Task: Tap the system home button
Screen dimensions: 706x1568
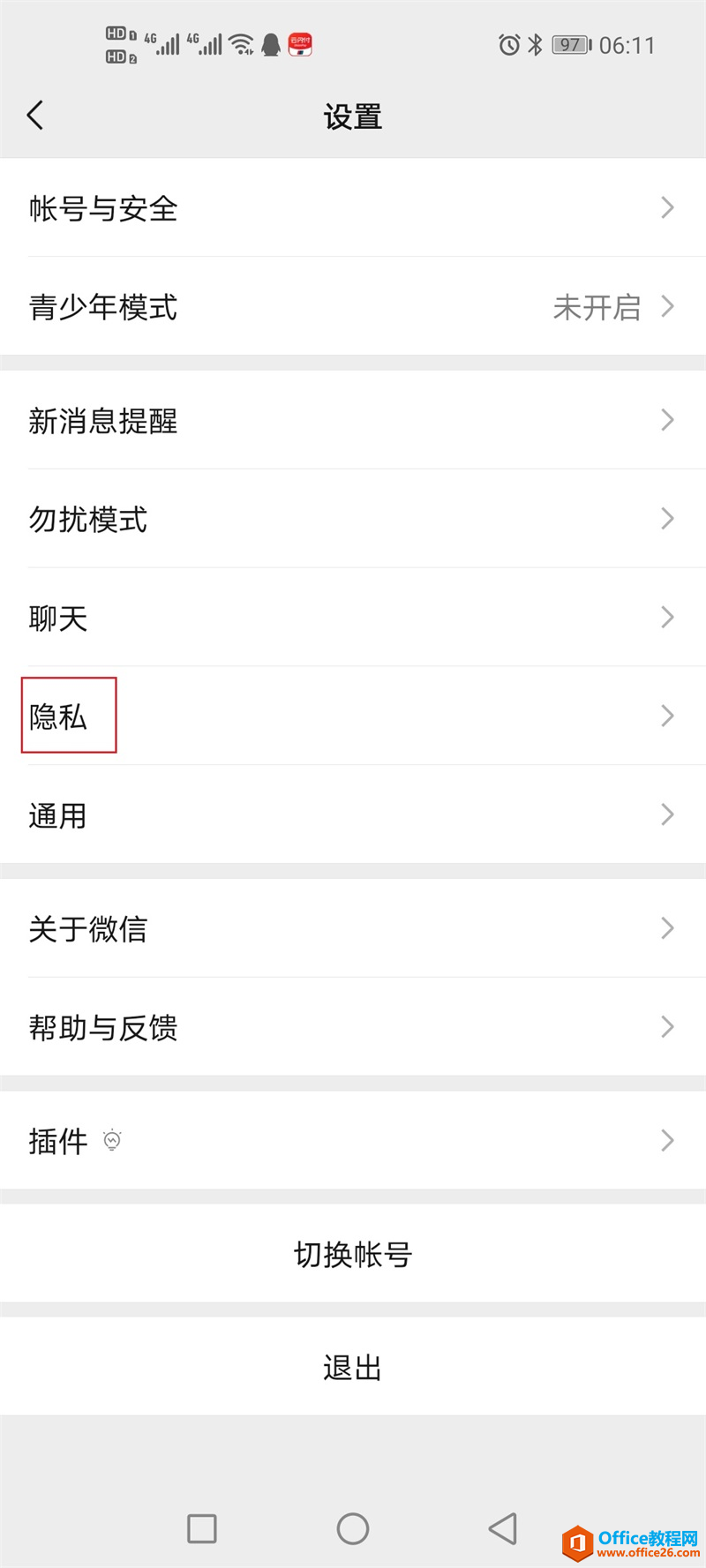Action: 353,1528
